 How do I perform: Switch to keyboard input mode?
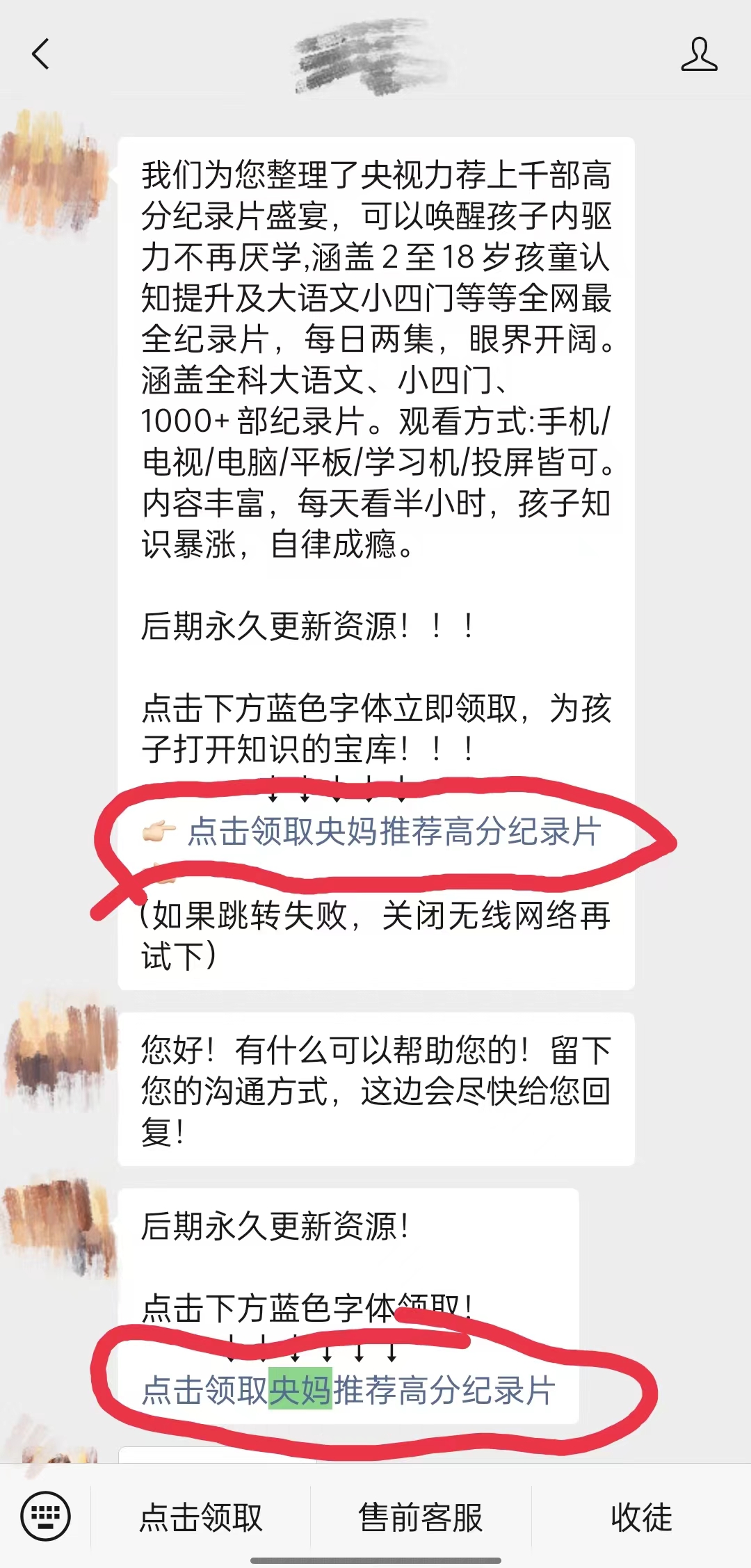point(46,1516)
